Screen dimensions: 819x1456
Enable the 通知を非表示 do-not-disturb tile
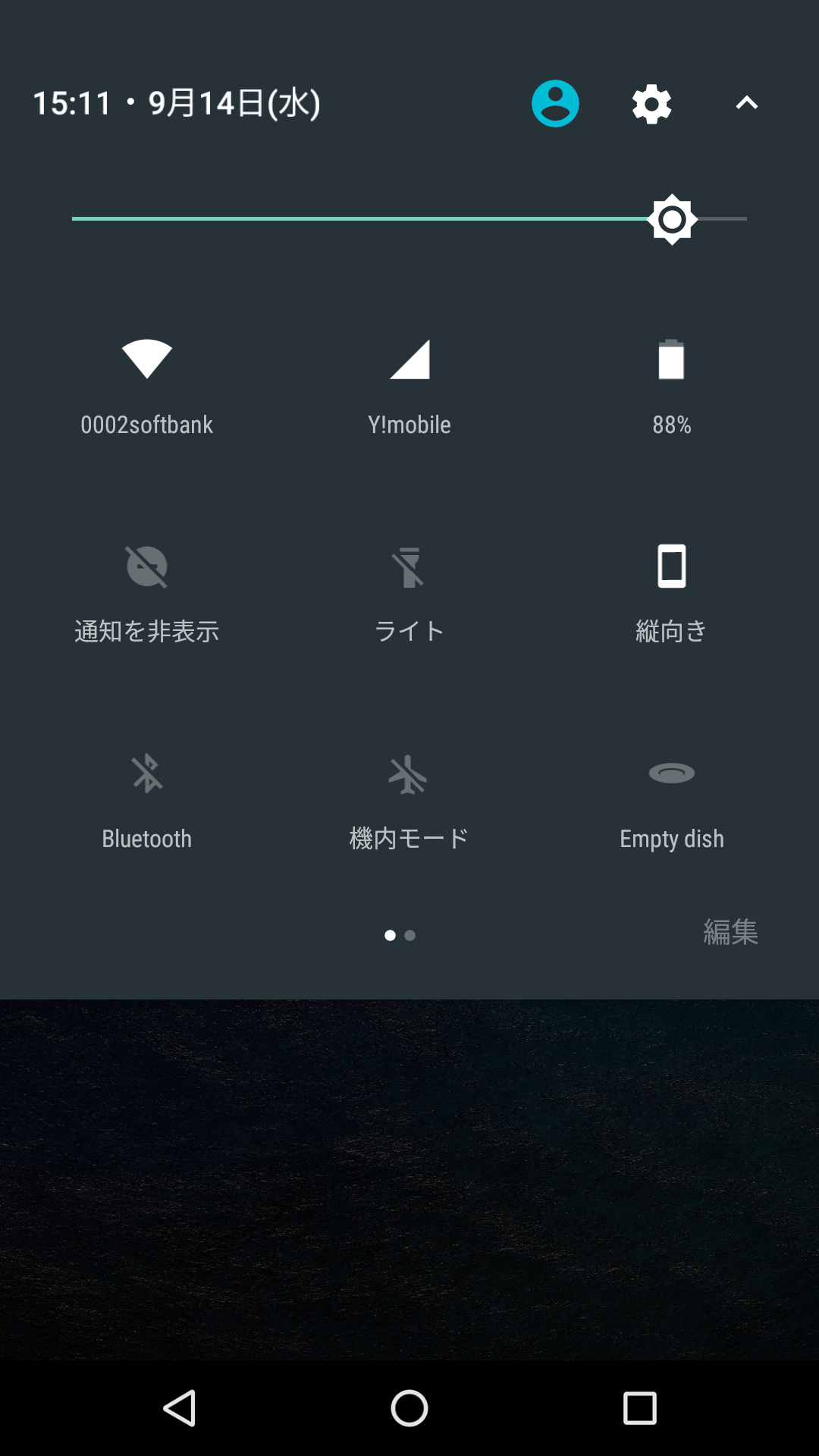[x=147, y=594]
